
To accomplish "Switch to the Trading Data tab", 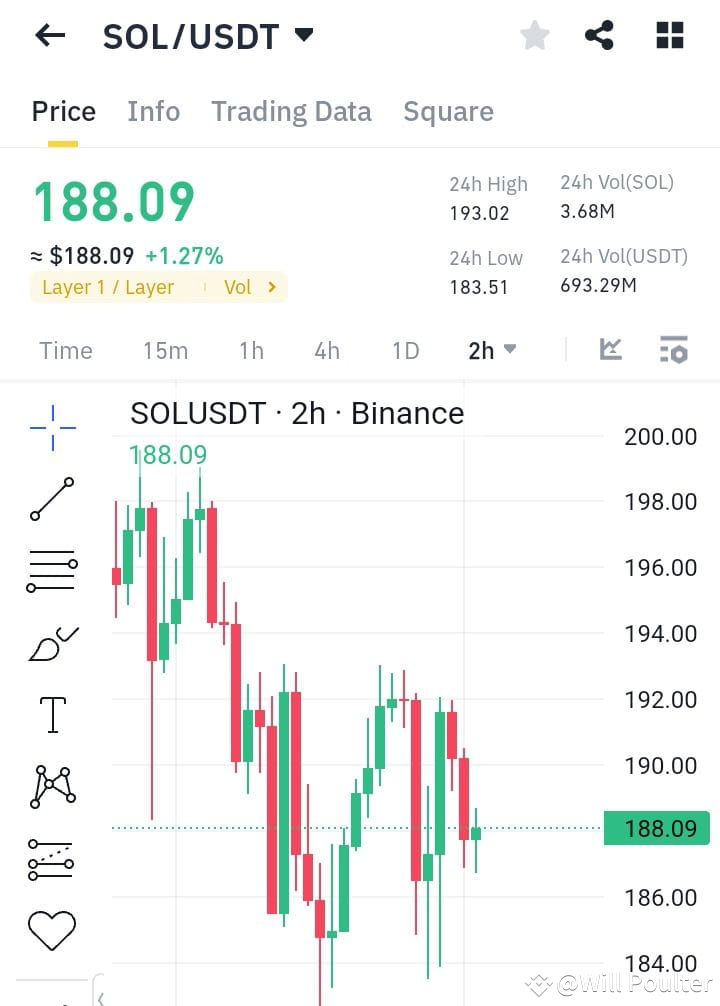I will click(291, 111).
